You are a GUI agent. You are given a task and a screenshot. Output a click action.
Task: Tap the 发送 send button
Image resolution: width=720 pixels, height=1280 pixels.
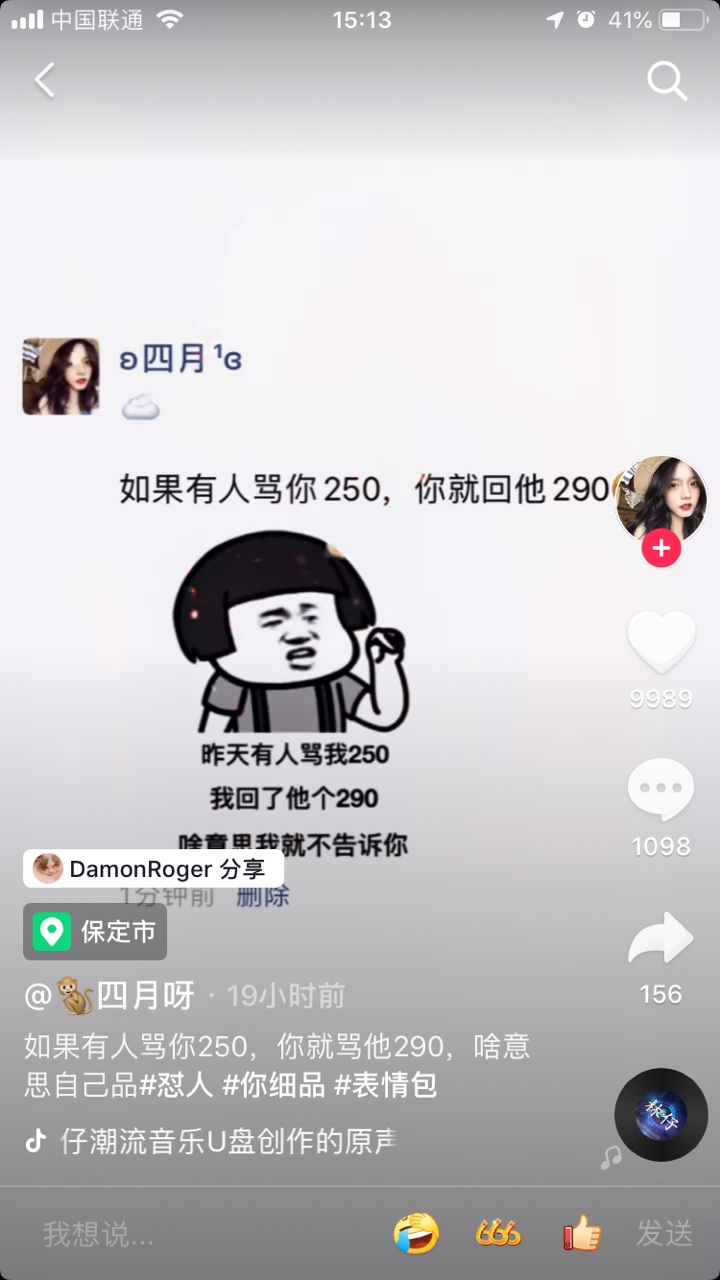coord(664,1234)
